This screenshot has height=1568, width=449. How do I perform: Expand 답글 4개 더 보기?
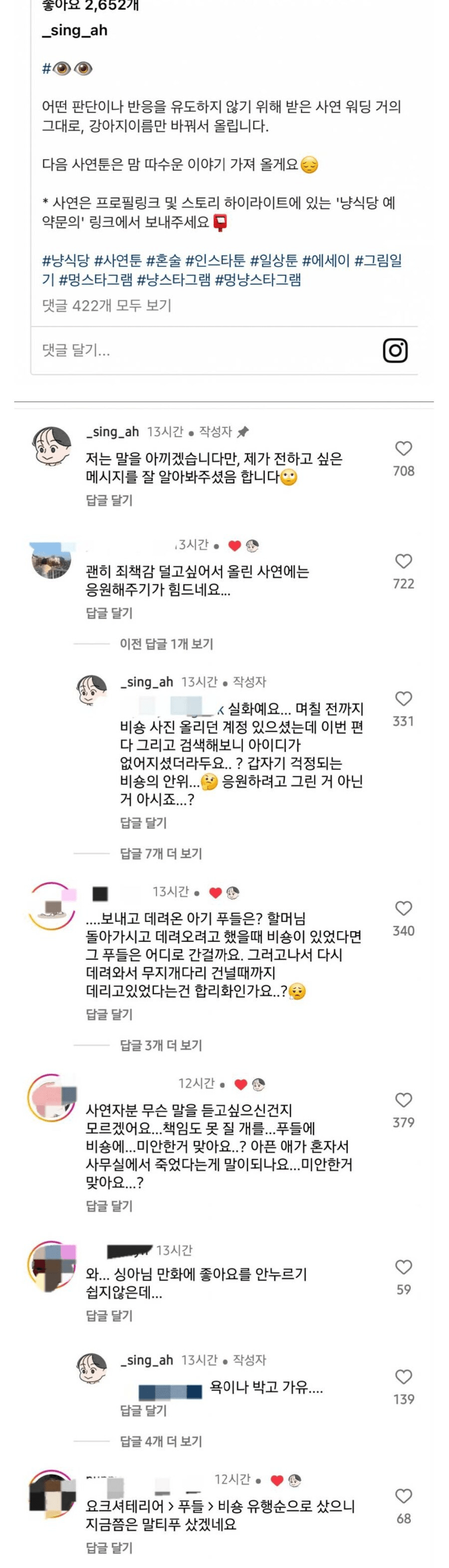(x=161, y=1442)
